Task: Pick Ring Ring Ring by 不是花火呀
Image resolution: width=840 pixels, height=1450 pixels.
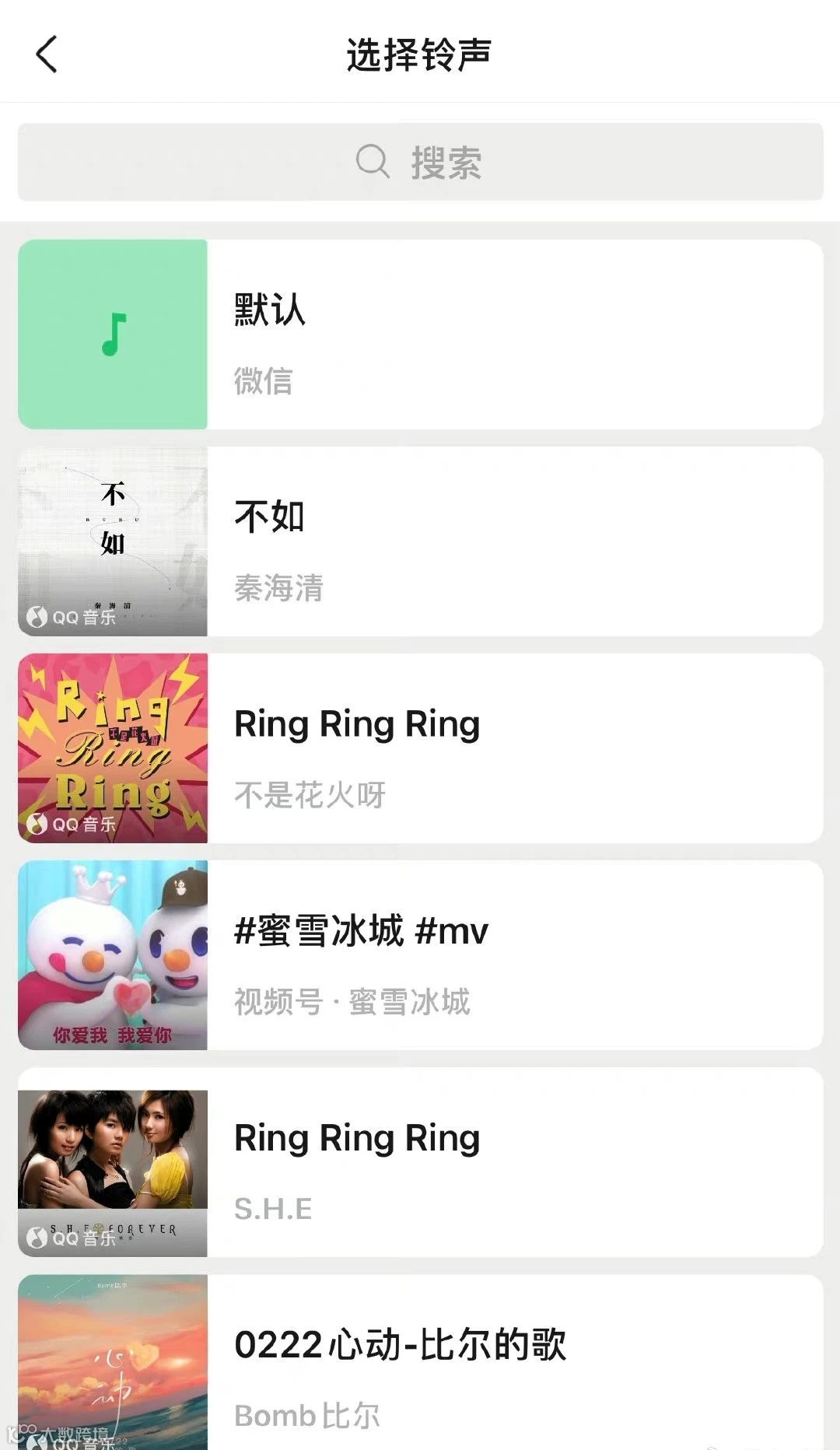Action: pyautogui.click(x=420, y=748)
